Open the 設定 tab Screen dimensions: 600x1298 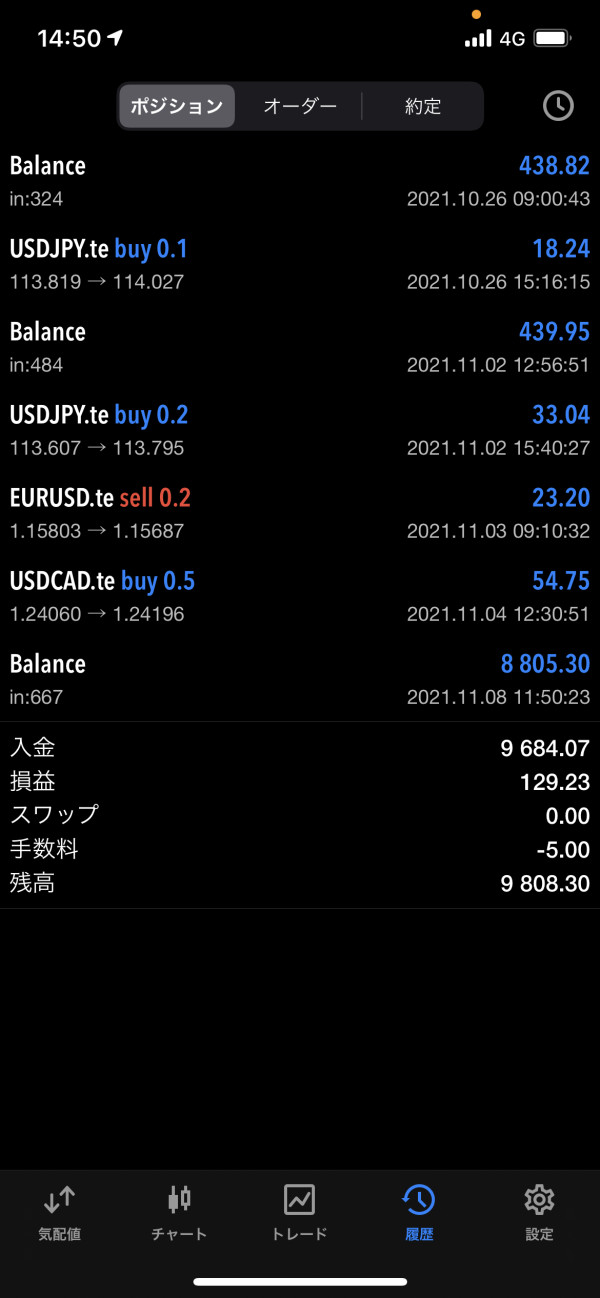coord(539,1213)
